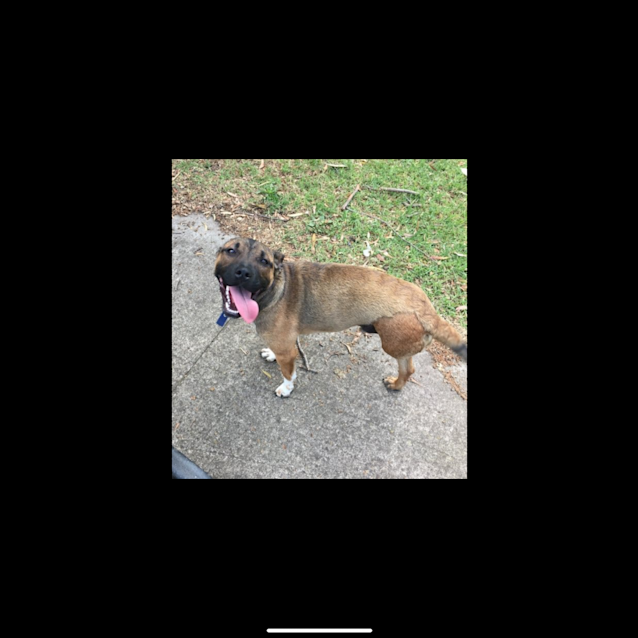
Task: Tap the dog photo to reveal viewer controls
Action: coord(319,318)
